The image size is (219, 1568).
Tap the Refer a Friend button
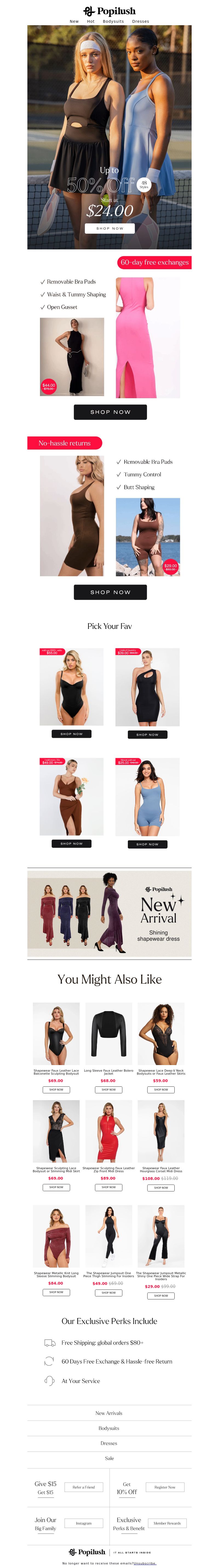coord(84,1487)
